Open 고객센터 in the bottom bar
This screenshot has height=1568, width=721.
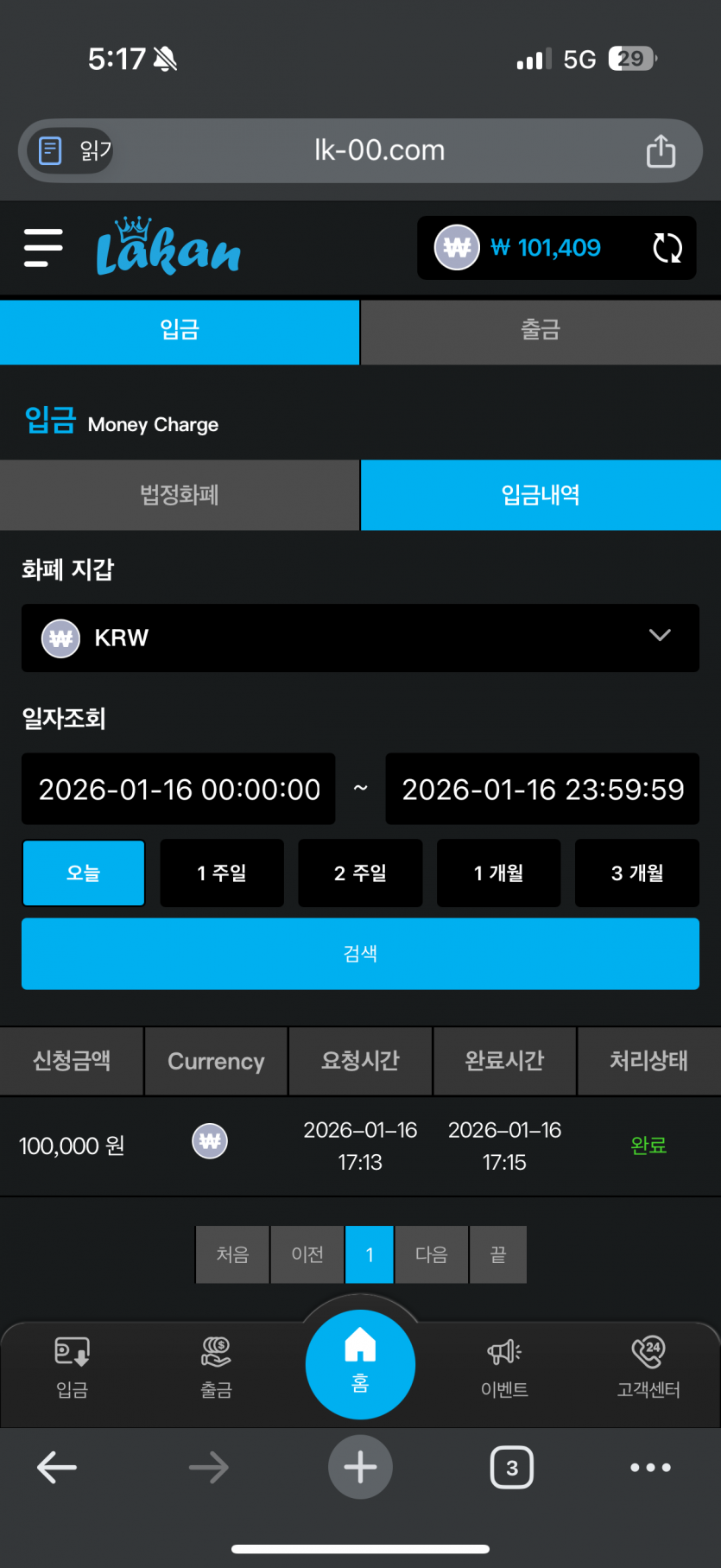pos(648,1367)
